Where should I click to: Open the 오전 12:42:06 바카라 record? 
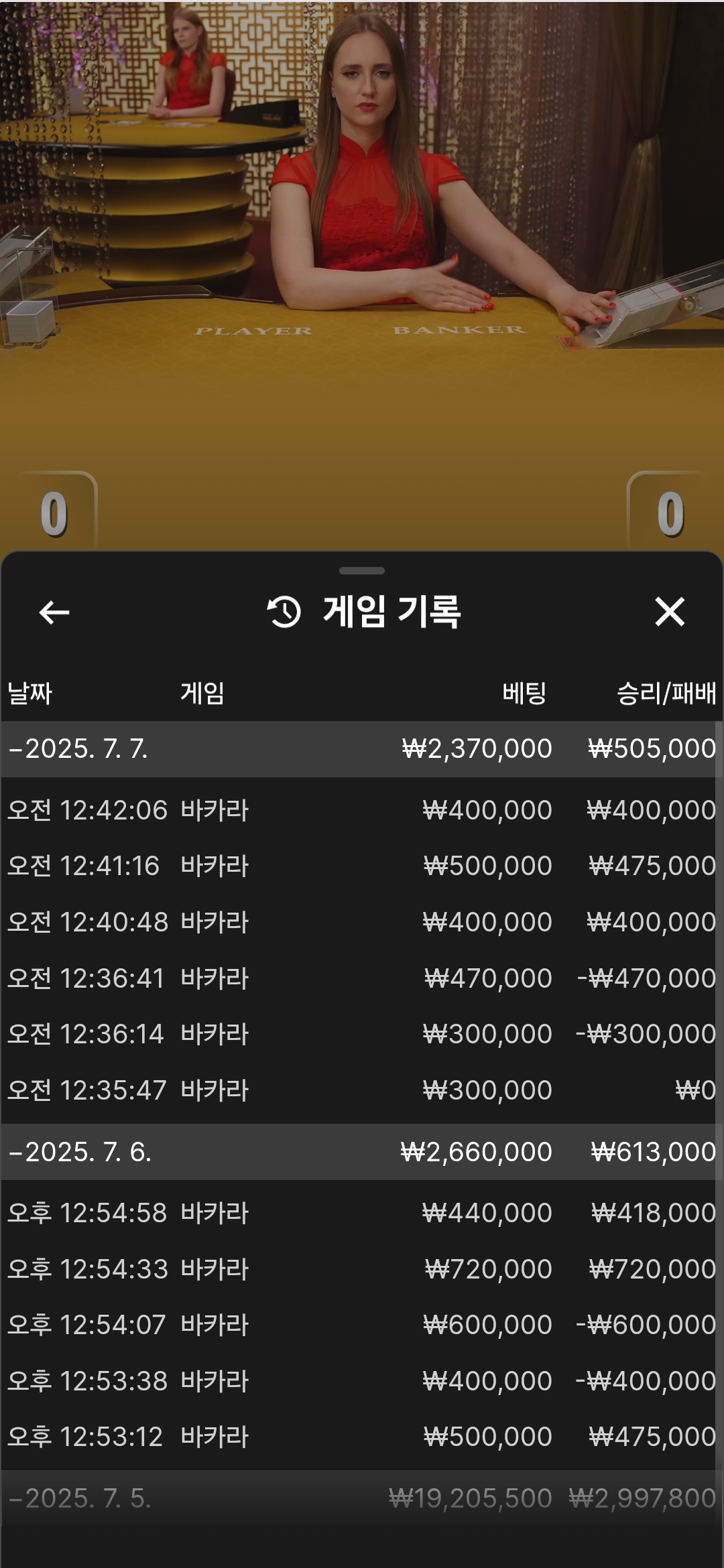(362, 810)
